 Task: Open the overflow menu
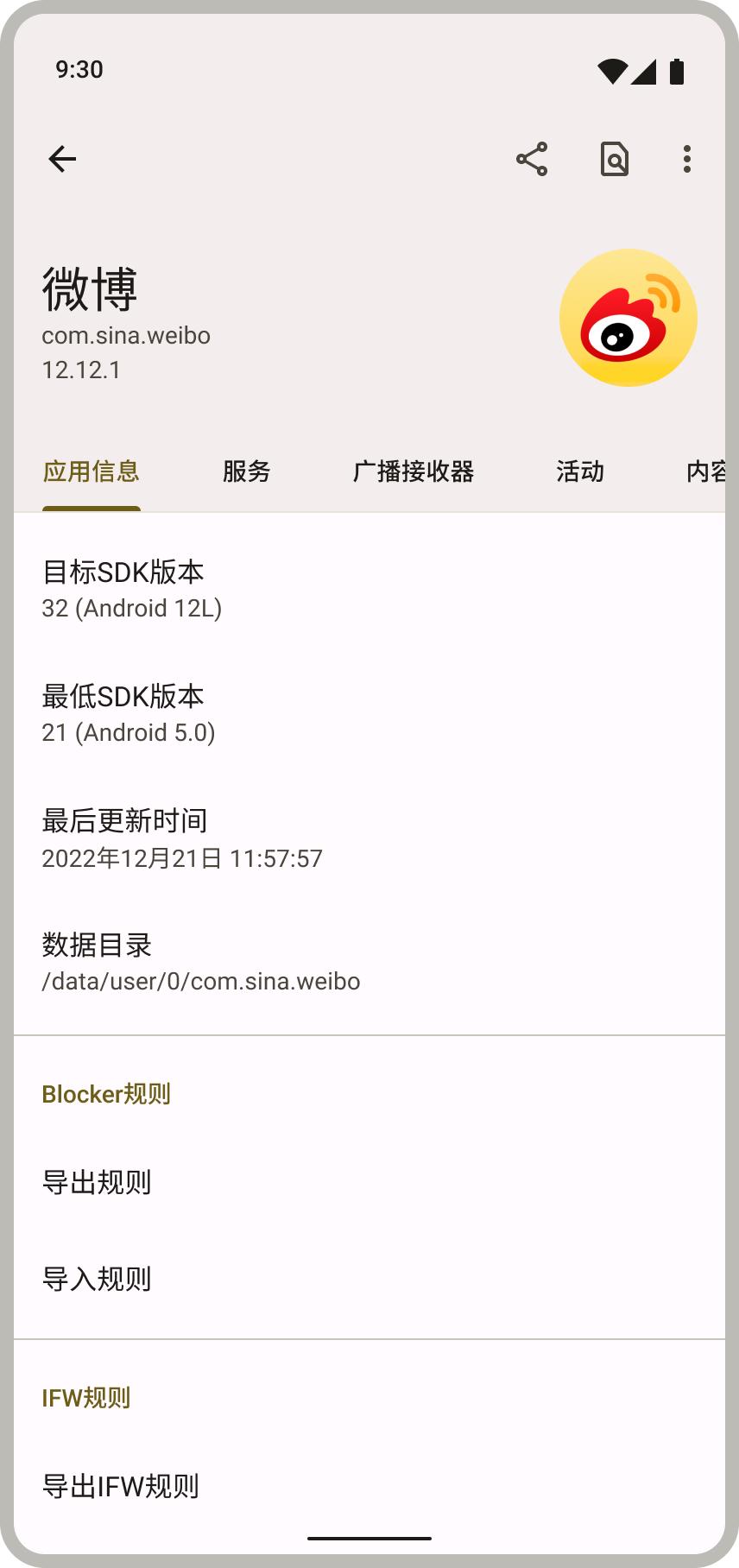coord(687,159)
